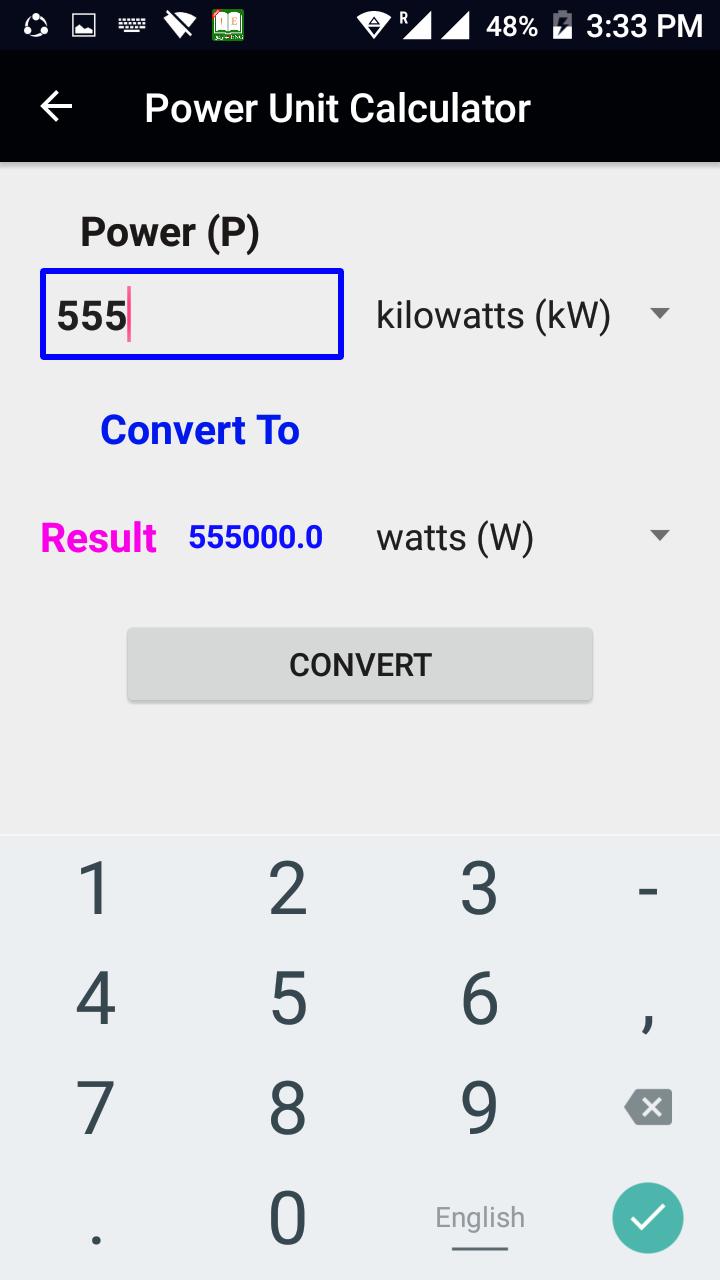Viewport: 720px width, 1280px height.
Task: Open the kilowatts (kW) unit dropdown
Action: pyautogui.click(x=520, y=316)
